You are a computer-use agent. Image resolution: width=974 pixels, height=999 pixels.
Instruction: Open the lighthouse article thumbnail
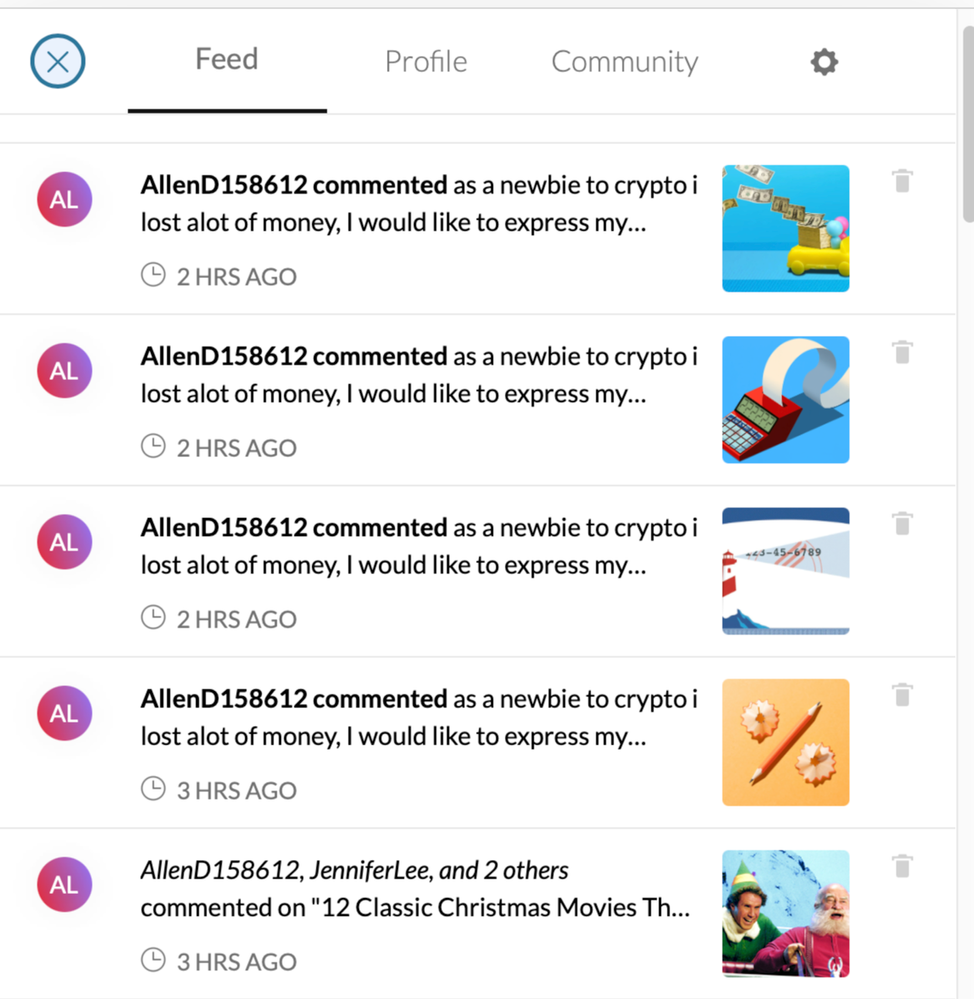point(785,571)
